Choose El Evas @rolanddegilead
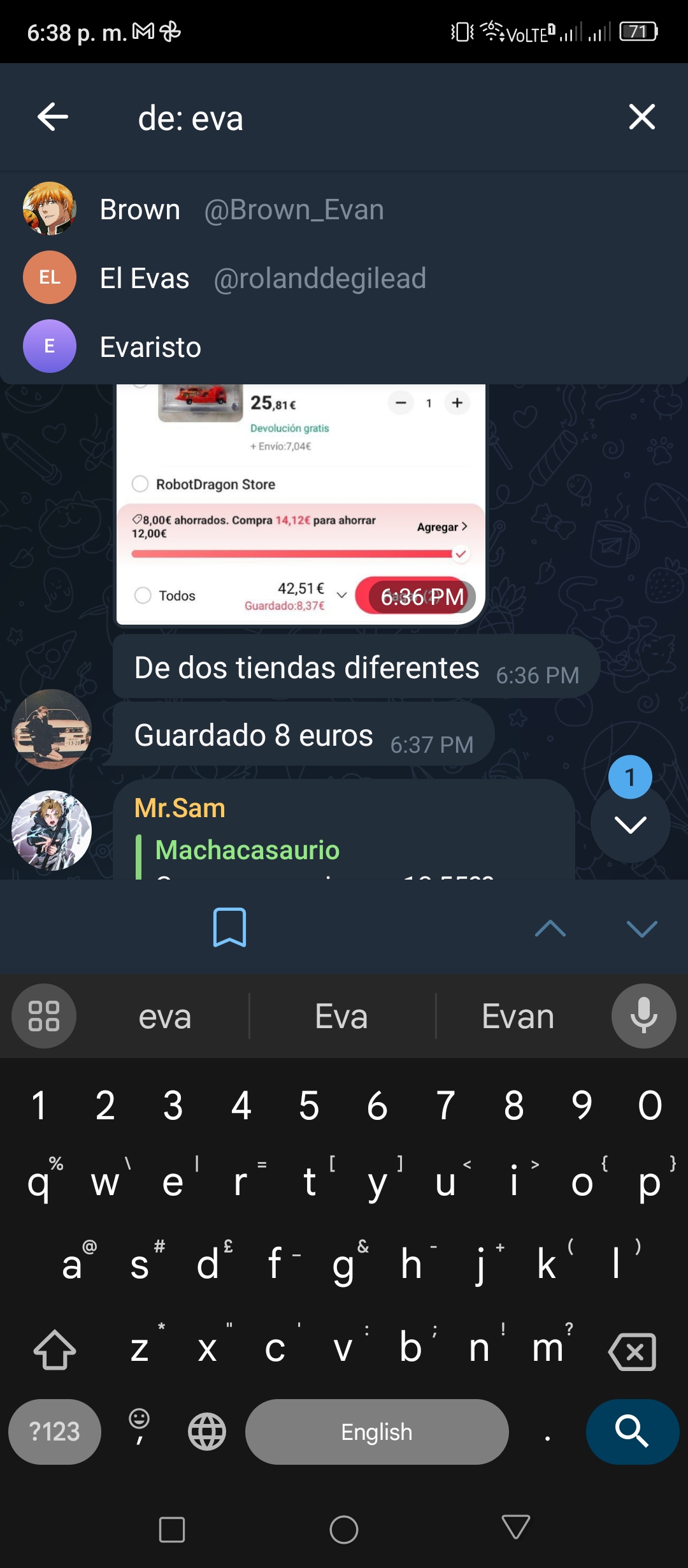The width and height of the screenshot is (688, 1568). (x=344, y=278)
